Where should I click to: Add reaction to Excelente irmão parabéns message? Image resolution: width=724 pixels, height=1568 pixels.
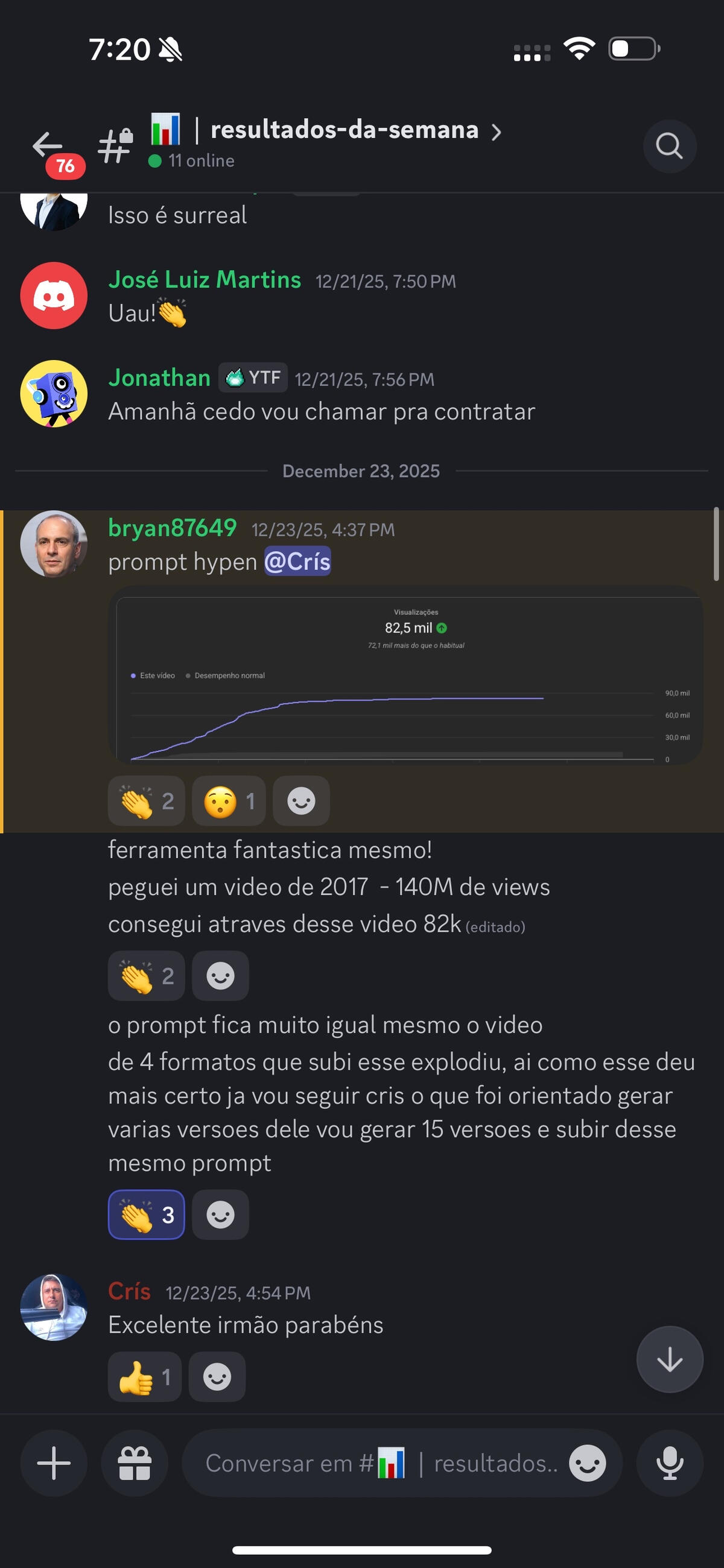click(217, 1377)
